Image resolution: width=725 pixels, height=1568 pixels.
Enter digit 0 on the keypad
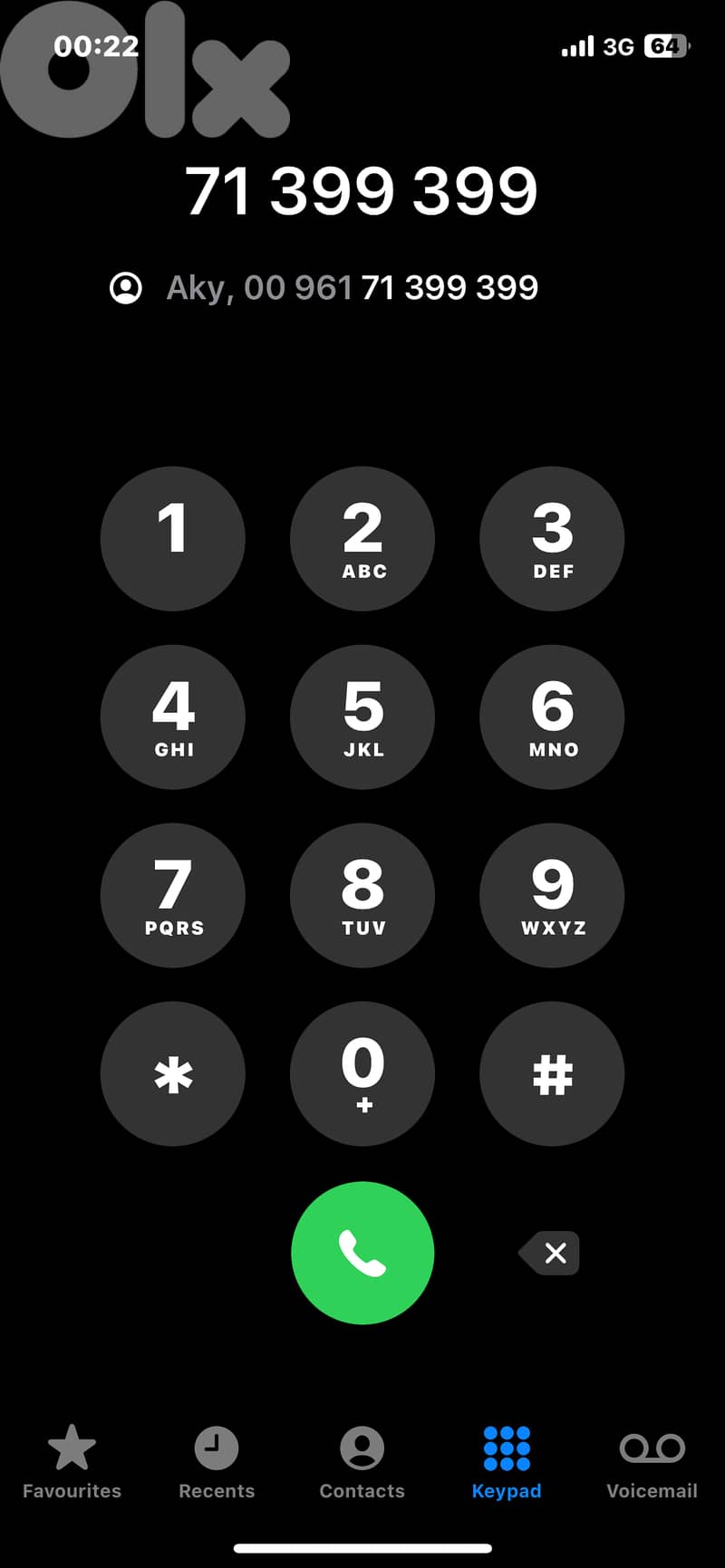click(362, 1073)
